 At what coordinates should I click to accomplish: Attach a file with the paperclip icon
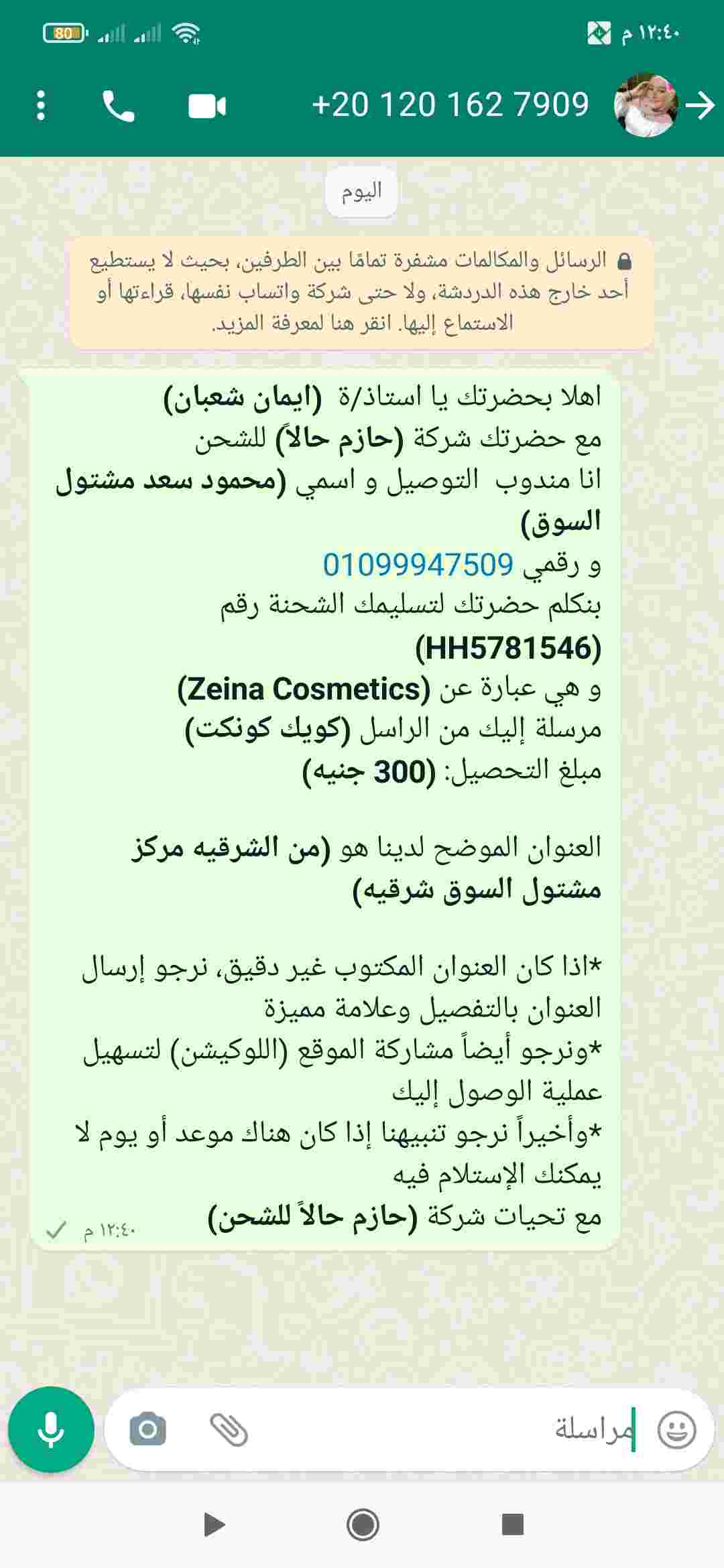click(229, 1430)
